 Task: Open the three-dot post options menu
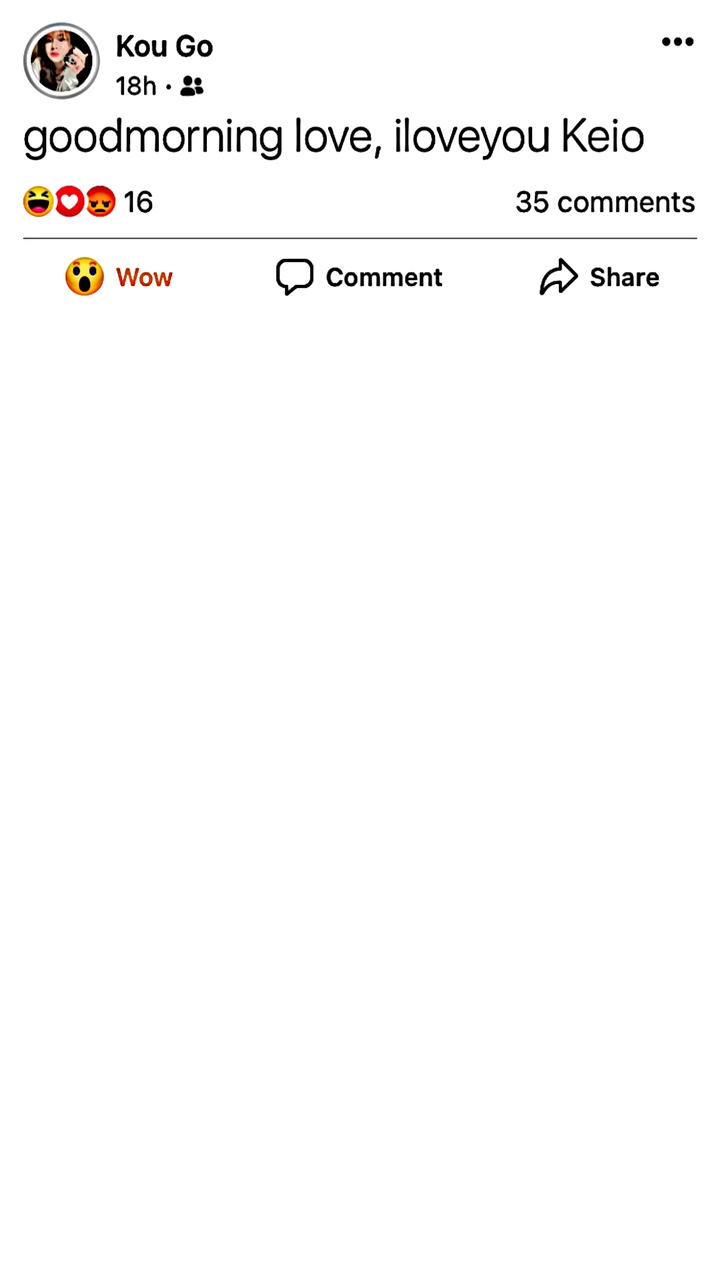[x=677, y=42]
